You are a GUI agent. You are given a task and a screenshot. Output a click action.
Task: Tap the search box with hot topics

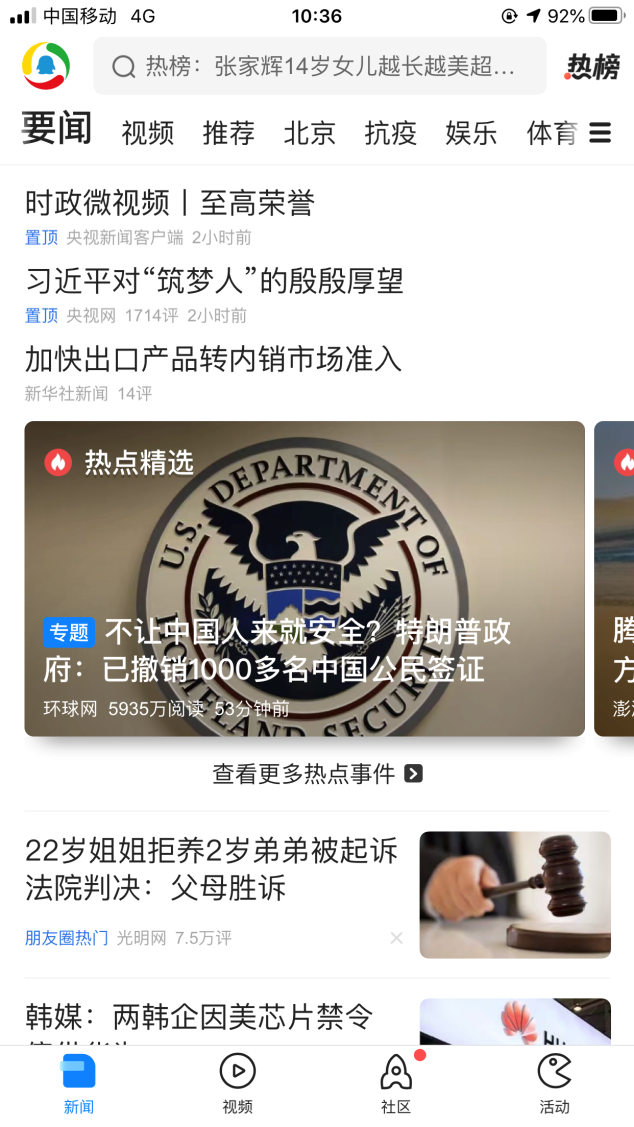point(320,67)
